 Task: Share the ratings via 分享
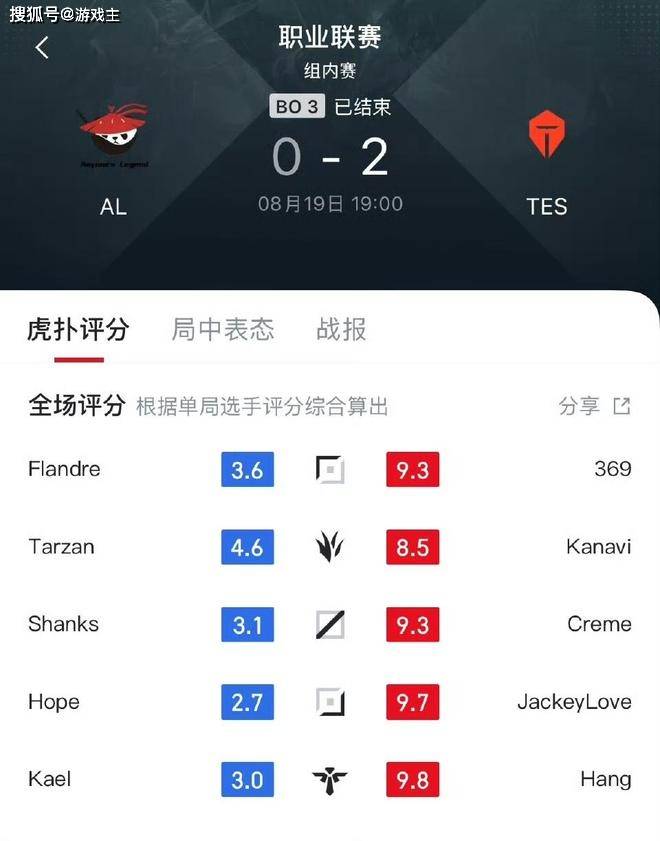pos(594,406)
